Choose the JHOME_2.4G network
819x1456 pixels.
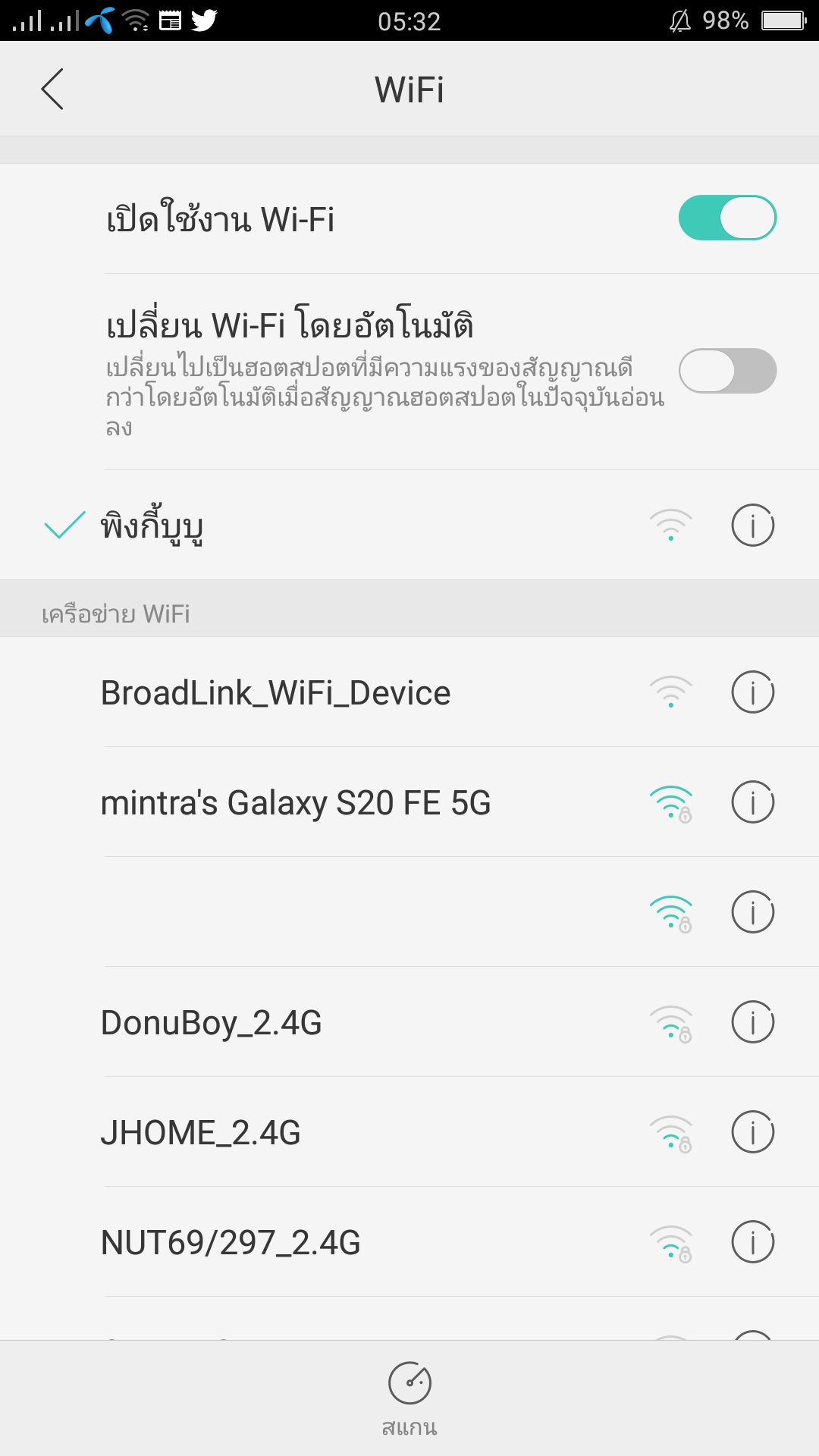pyautogui.click(x=409, y=1132)
